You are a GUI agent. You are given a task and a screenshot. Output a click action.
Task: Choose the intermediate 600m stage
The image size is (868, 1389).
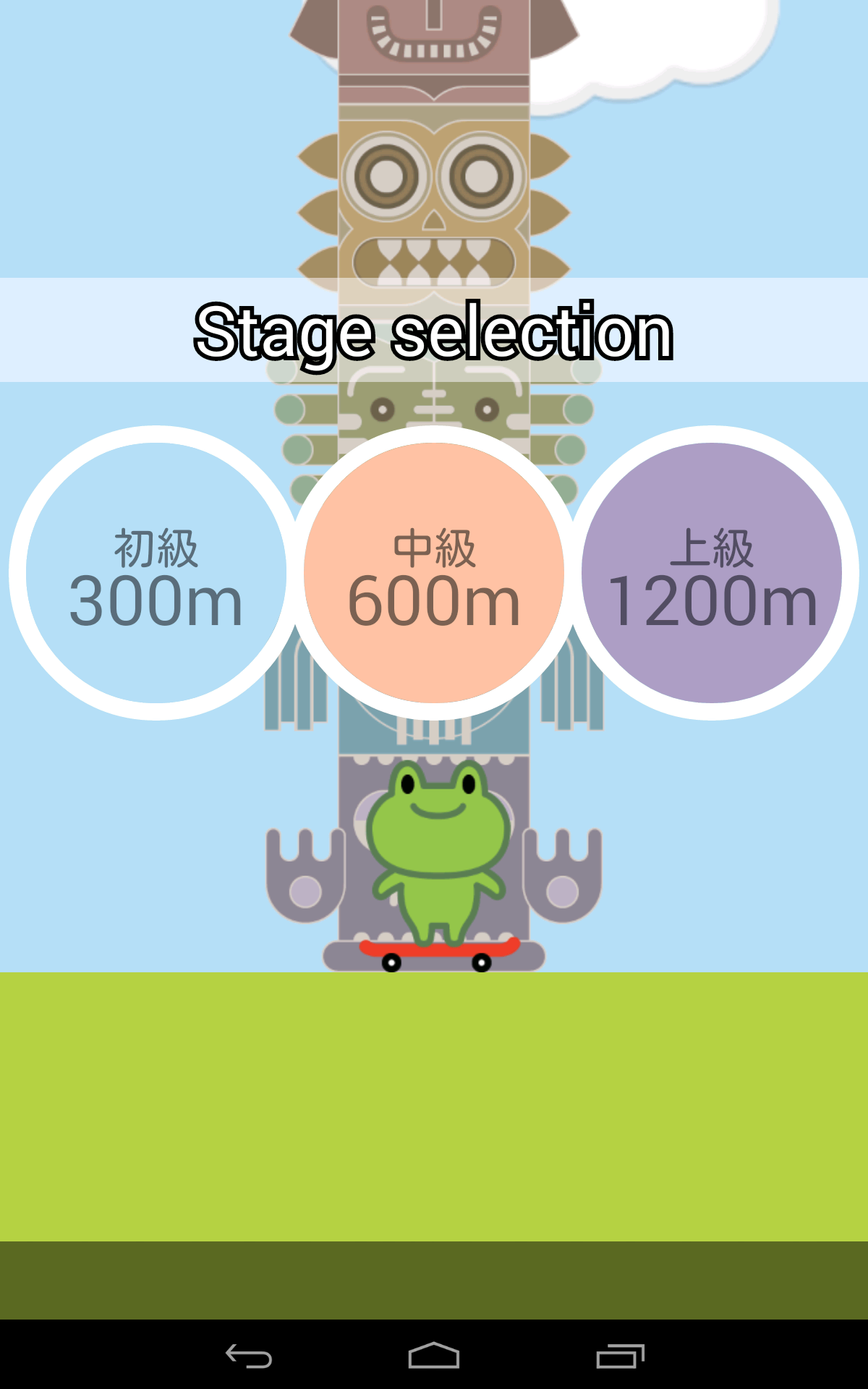coord(434,573)
